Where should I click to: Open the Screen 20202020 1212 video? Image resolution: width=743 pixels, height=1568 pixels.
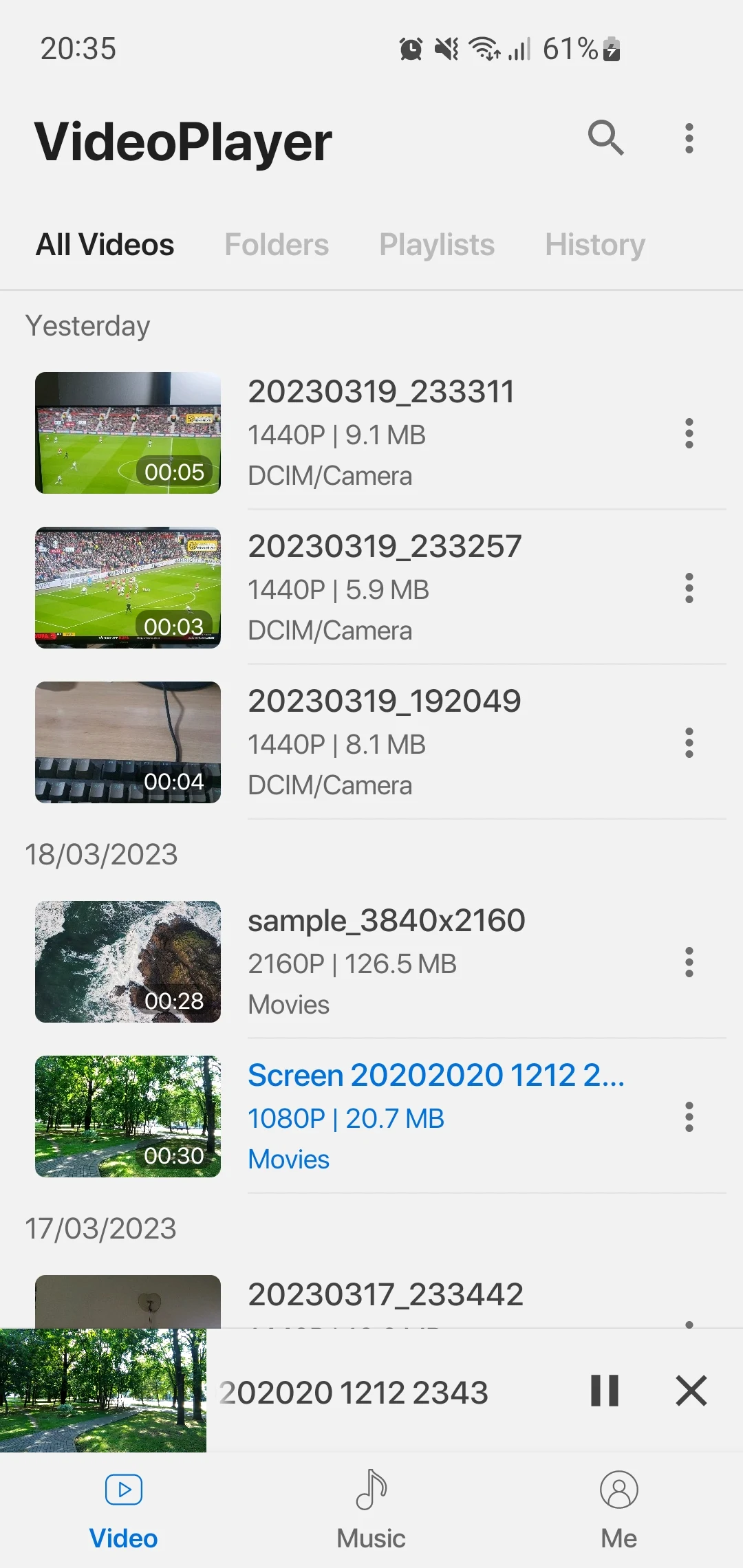[438, 1075]
